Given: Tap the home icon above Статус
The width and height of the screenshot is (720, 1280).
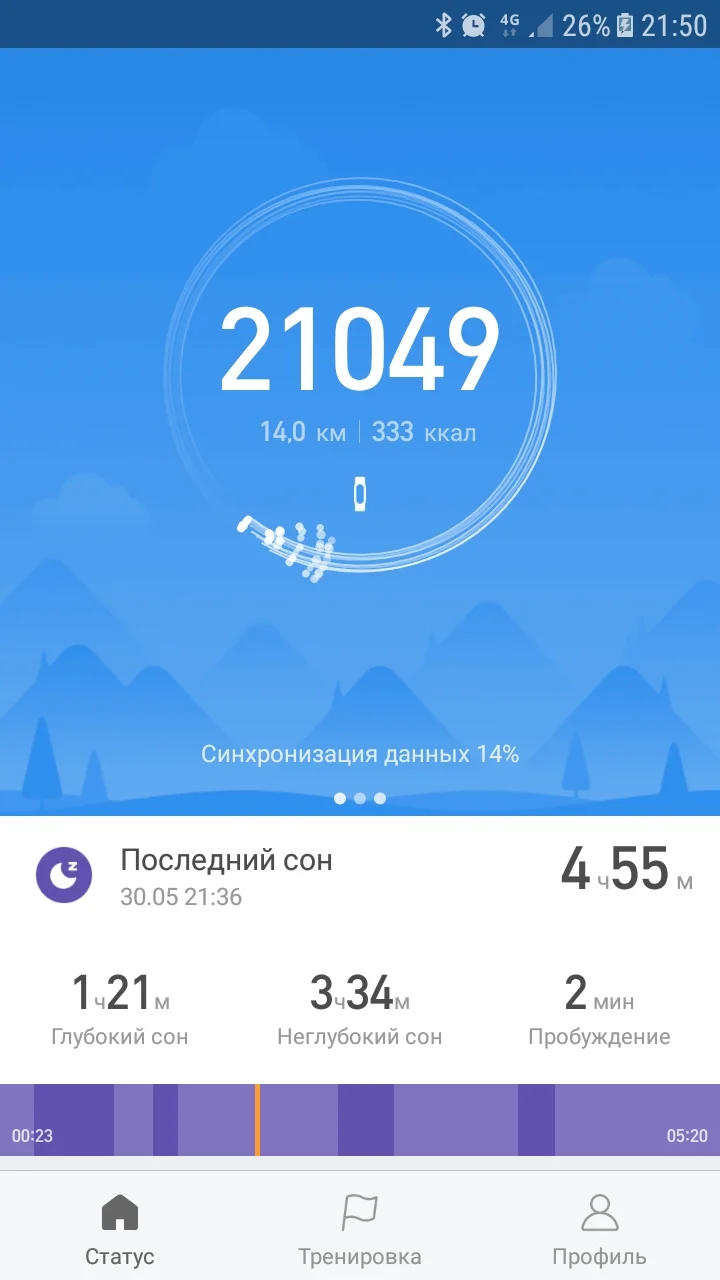Looking at the screenshot, I should pos(120,1212).
